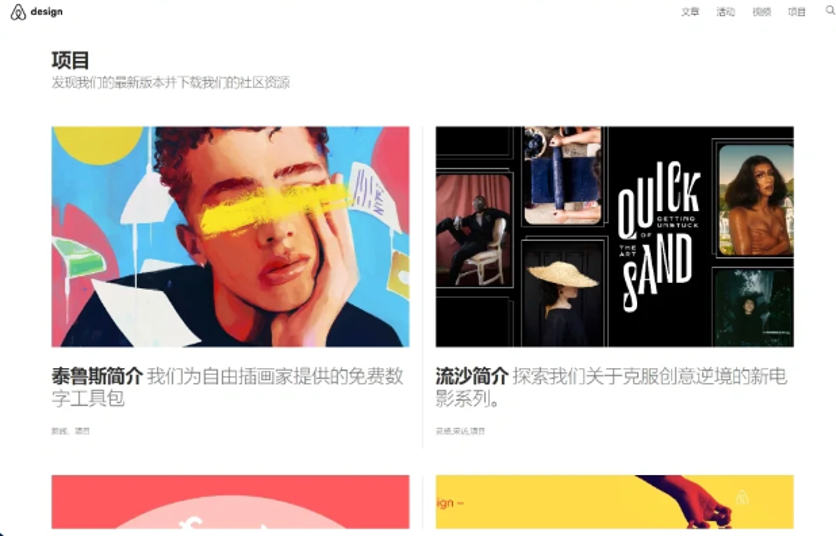Open the 视频 section
Viewport: 836px width, 536px height.
[x=761, y=12]
